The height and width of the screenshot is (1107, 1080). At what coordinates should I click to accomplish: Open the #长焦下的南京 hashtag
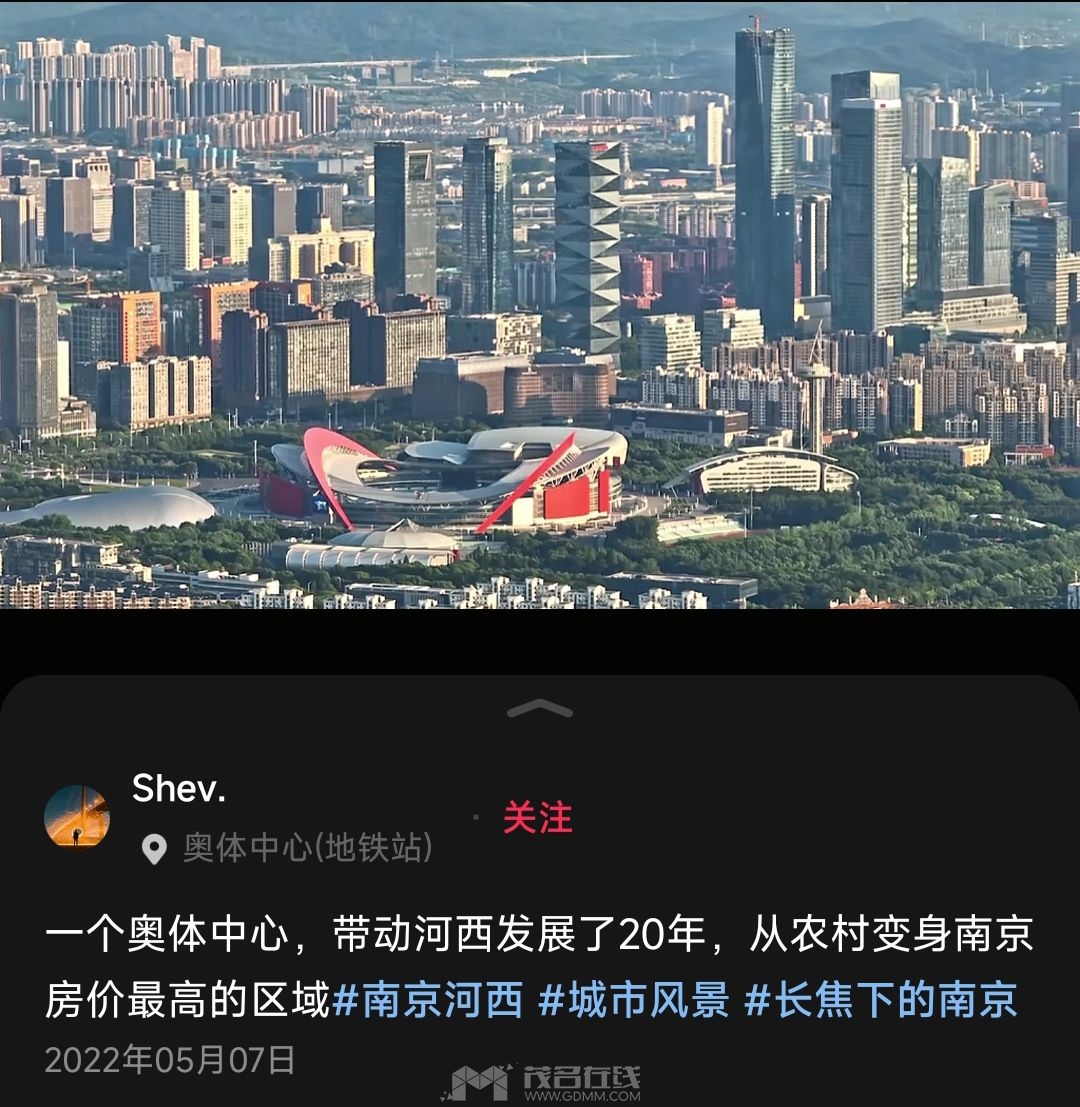pos(881,999)
